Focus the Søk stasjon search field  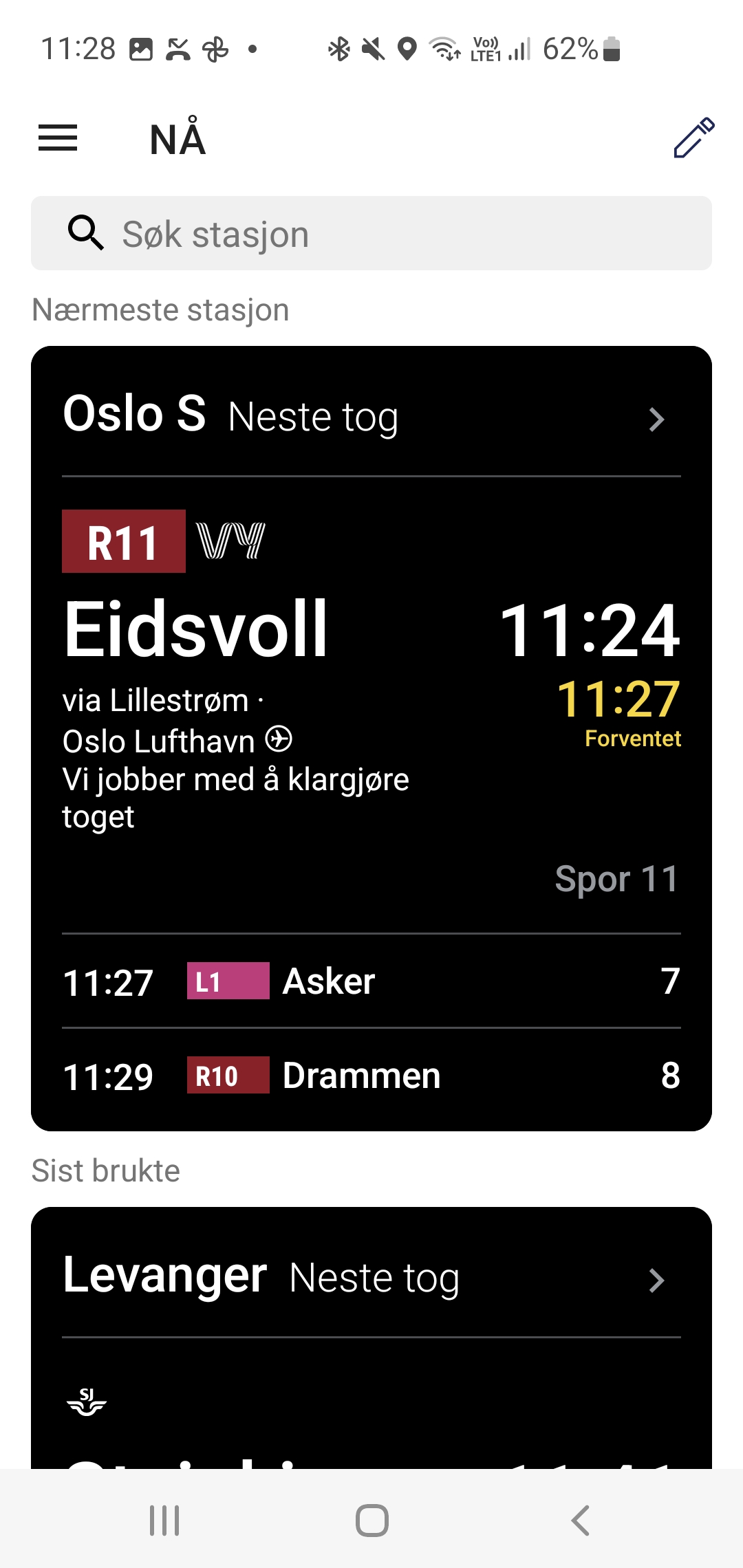tap(371, 234)
